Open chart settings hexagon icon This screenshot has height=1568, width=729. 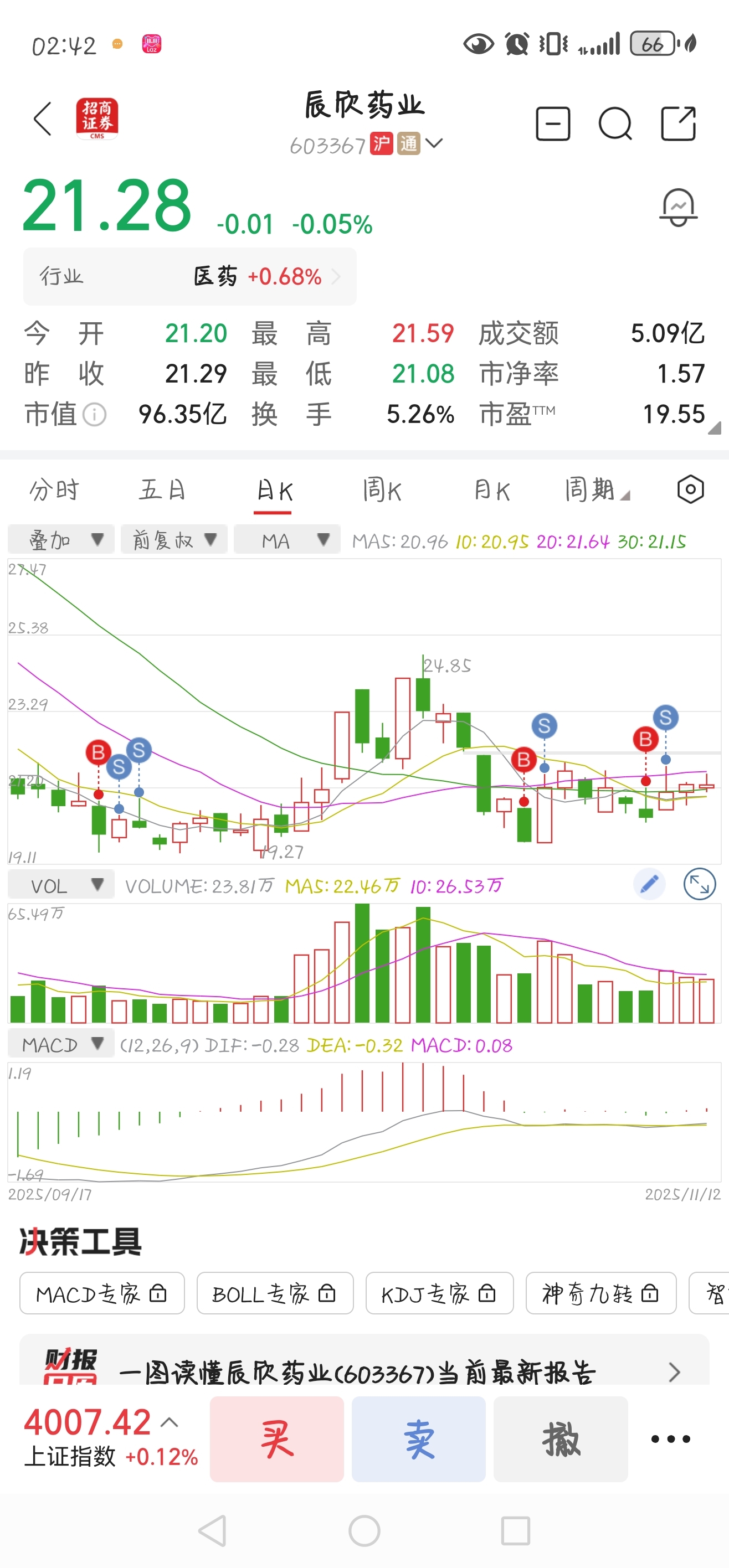(690, 489)
